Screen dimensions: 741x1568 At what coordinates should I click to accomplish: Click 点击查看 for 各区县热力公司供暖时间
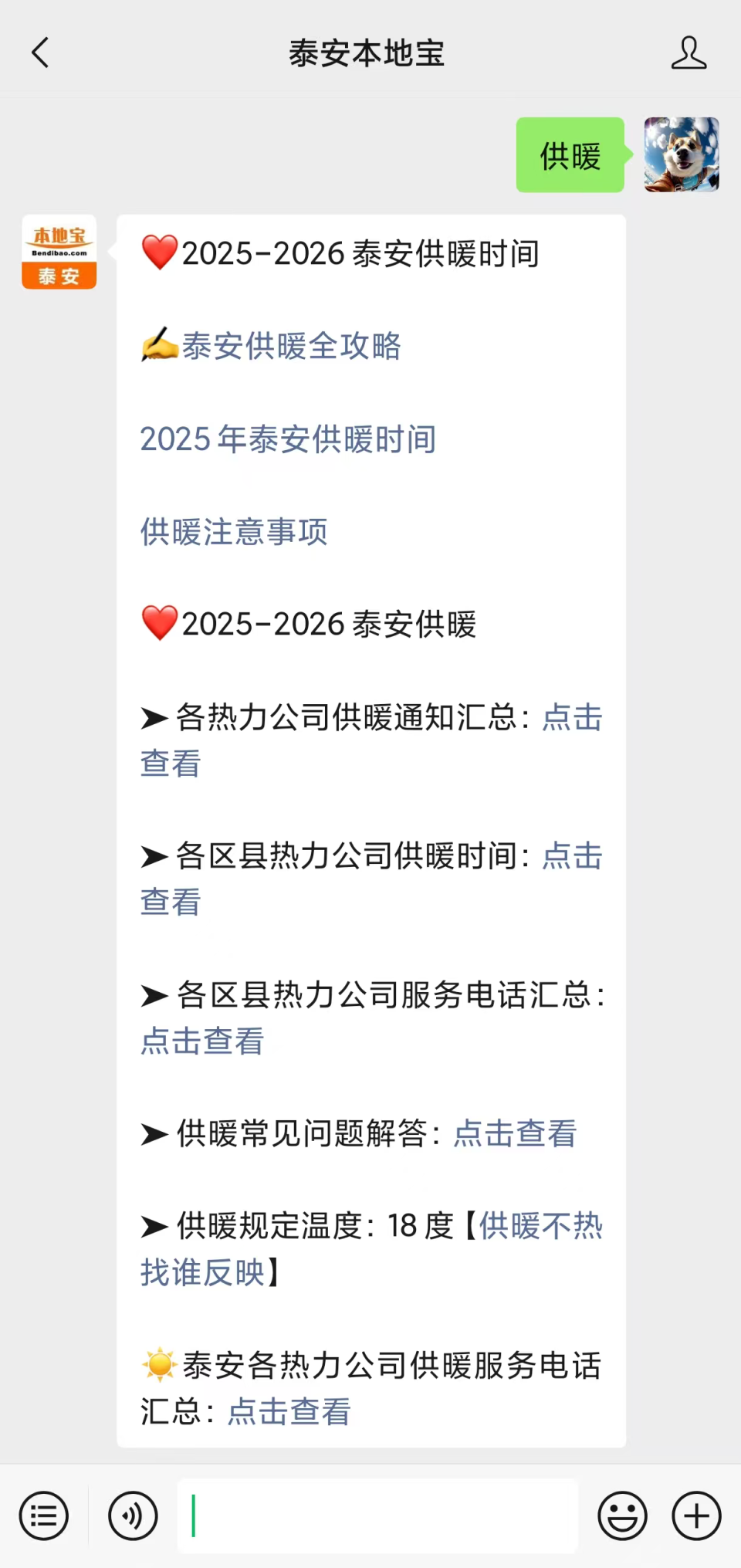[x=571, y=856]
